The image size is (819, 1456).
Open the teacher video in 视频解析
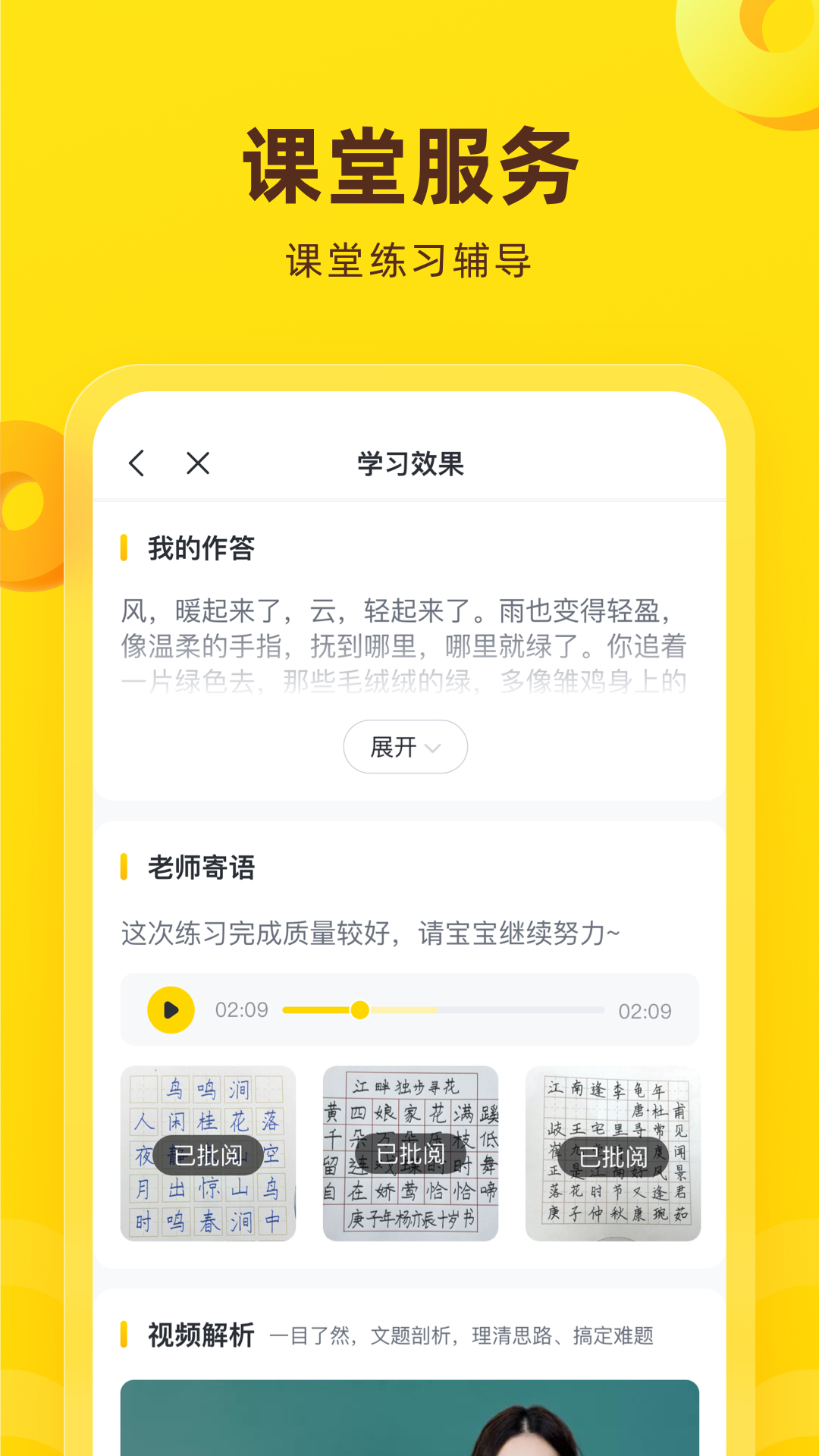pos(409,1426)
